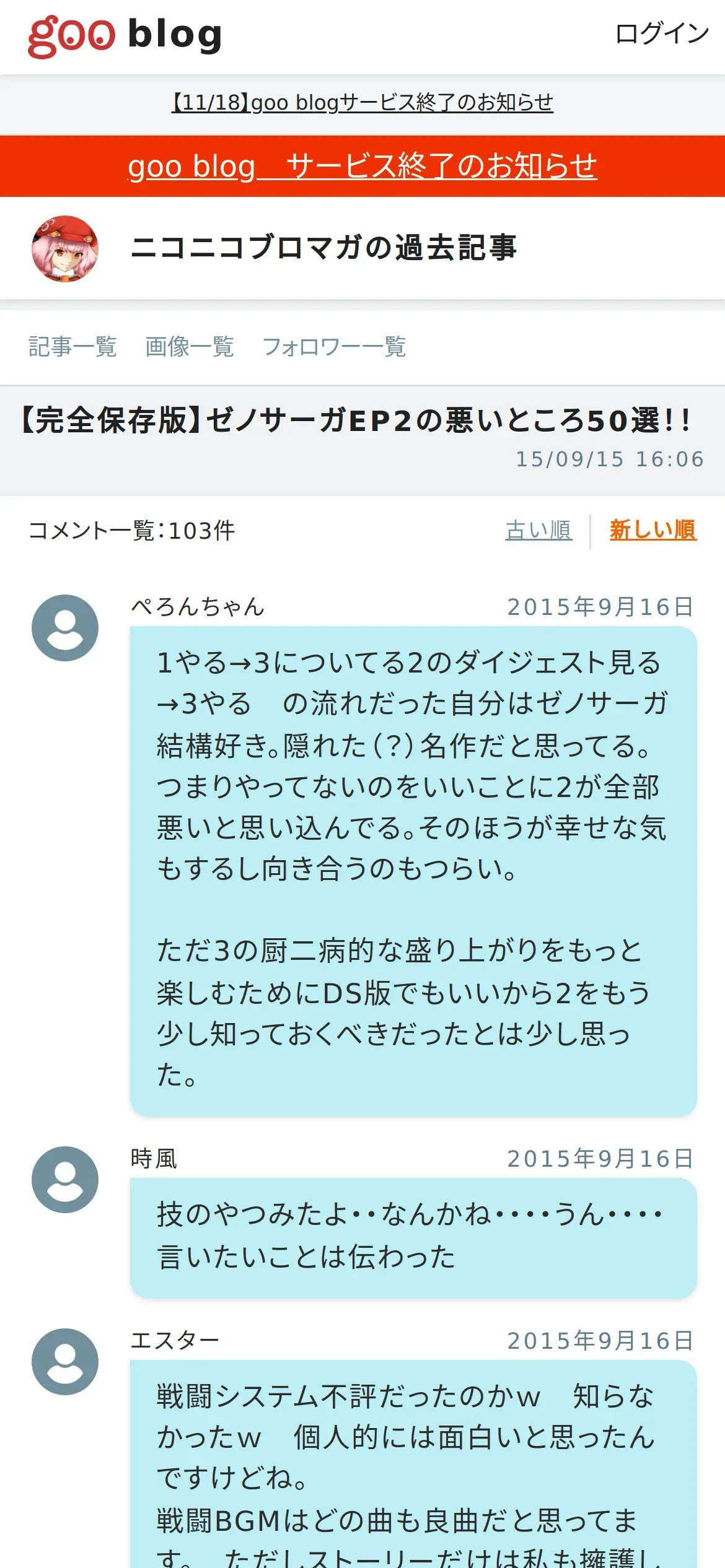This screenshot has height=1568, width=725.
Task: Tap the red サービス終了のお知らせ banner
Action: 362,166
